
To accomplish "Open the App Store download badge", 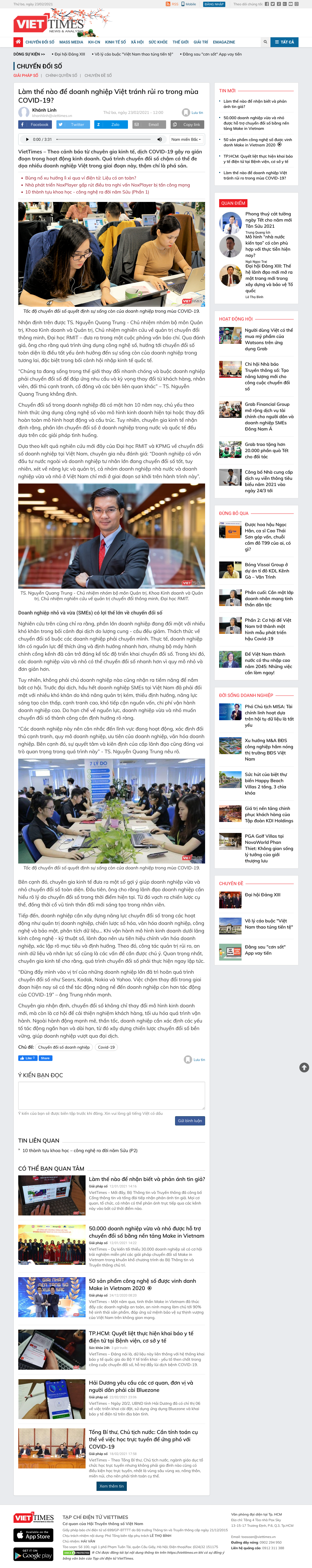I will (x=33, y=1535).
